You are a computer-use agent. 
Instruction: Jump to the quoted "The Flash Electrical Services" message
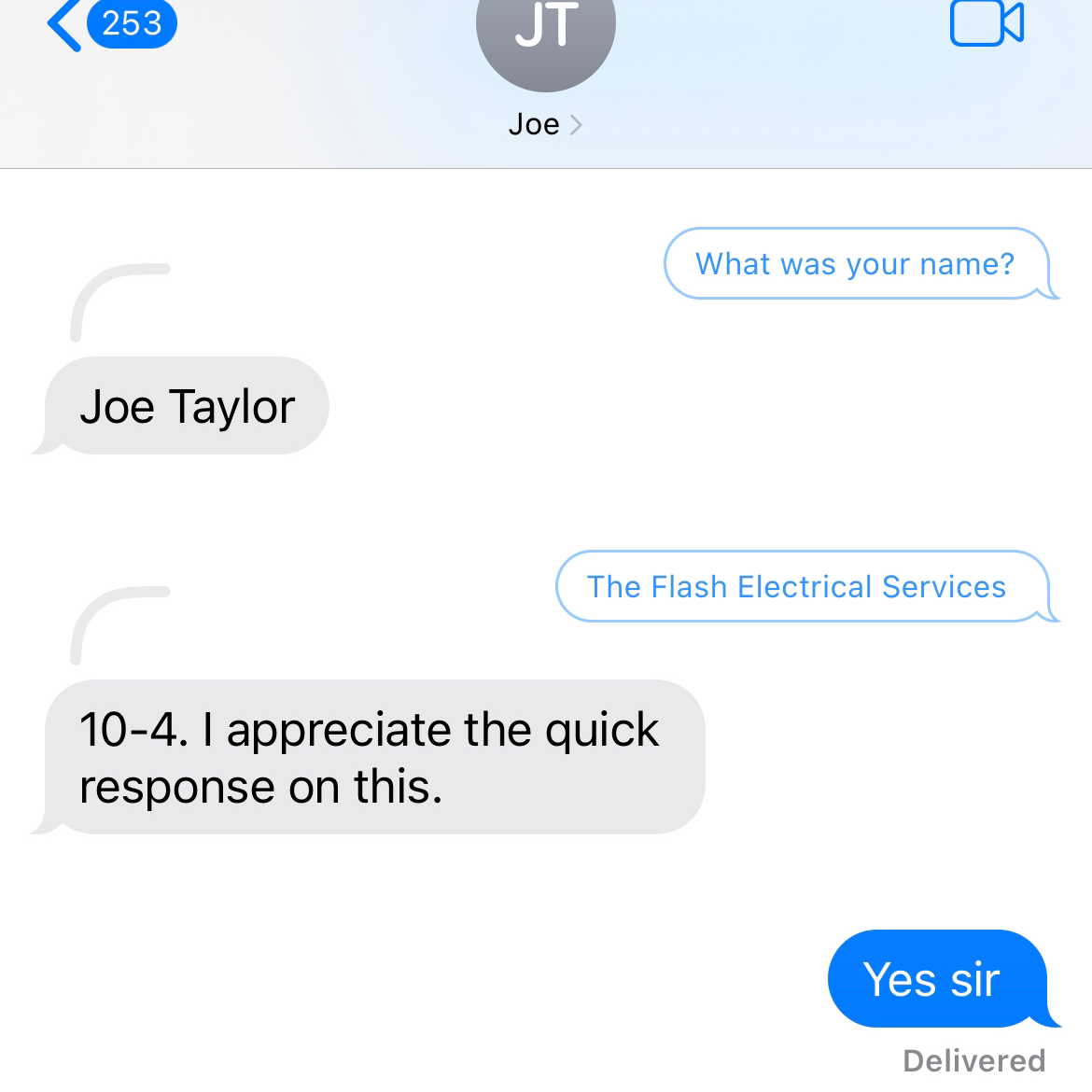pyautogui.click(x=797, y=587)
